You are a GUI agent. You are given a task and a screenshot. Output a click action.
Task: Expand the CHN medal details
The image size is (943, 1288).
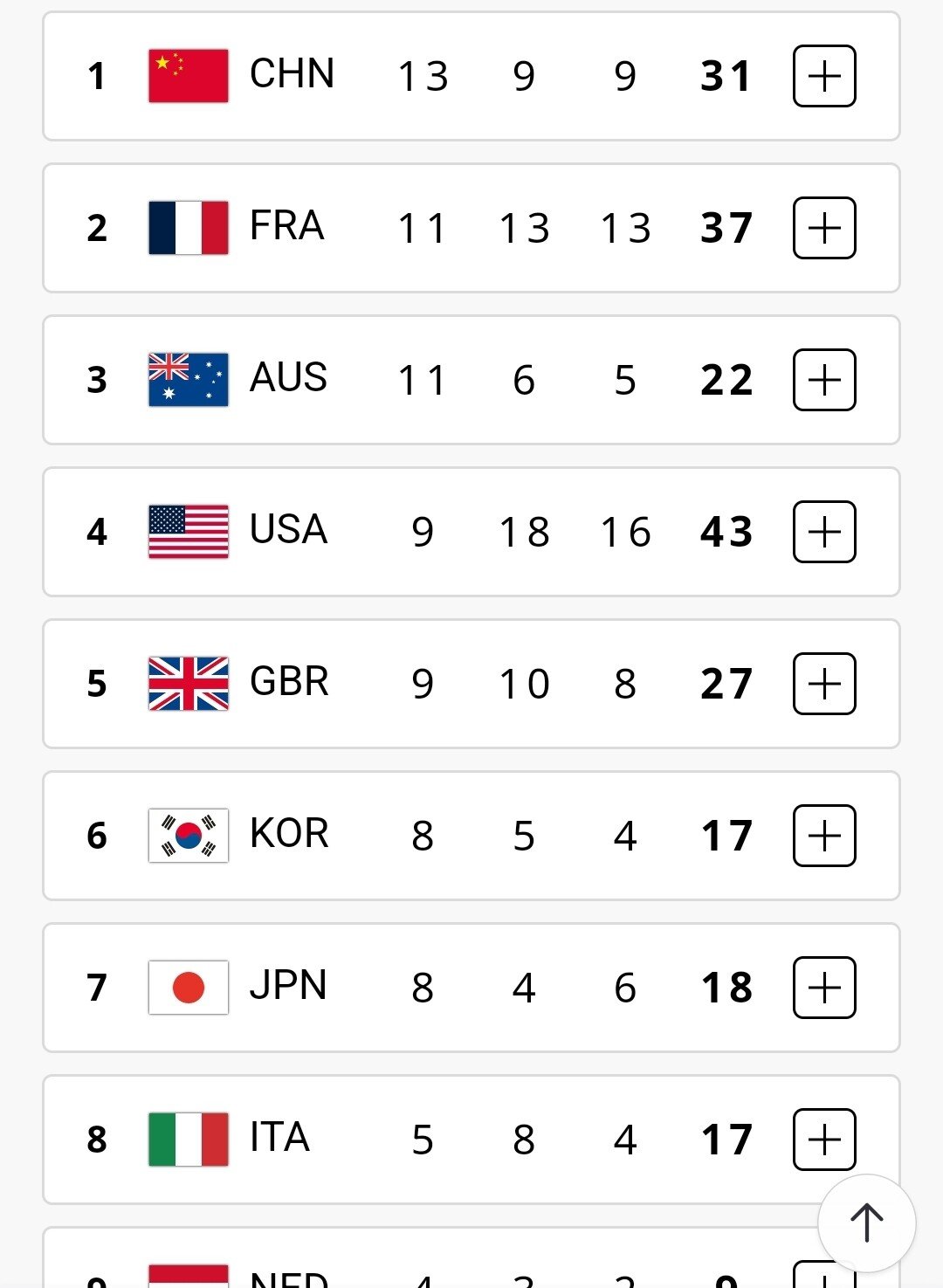823,76
